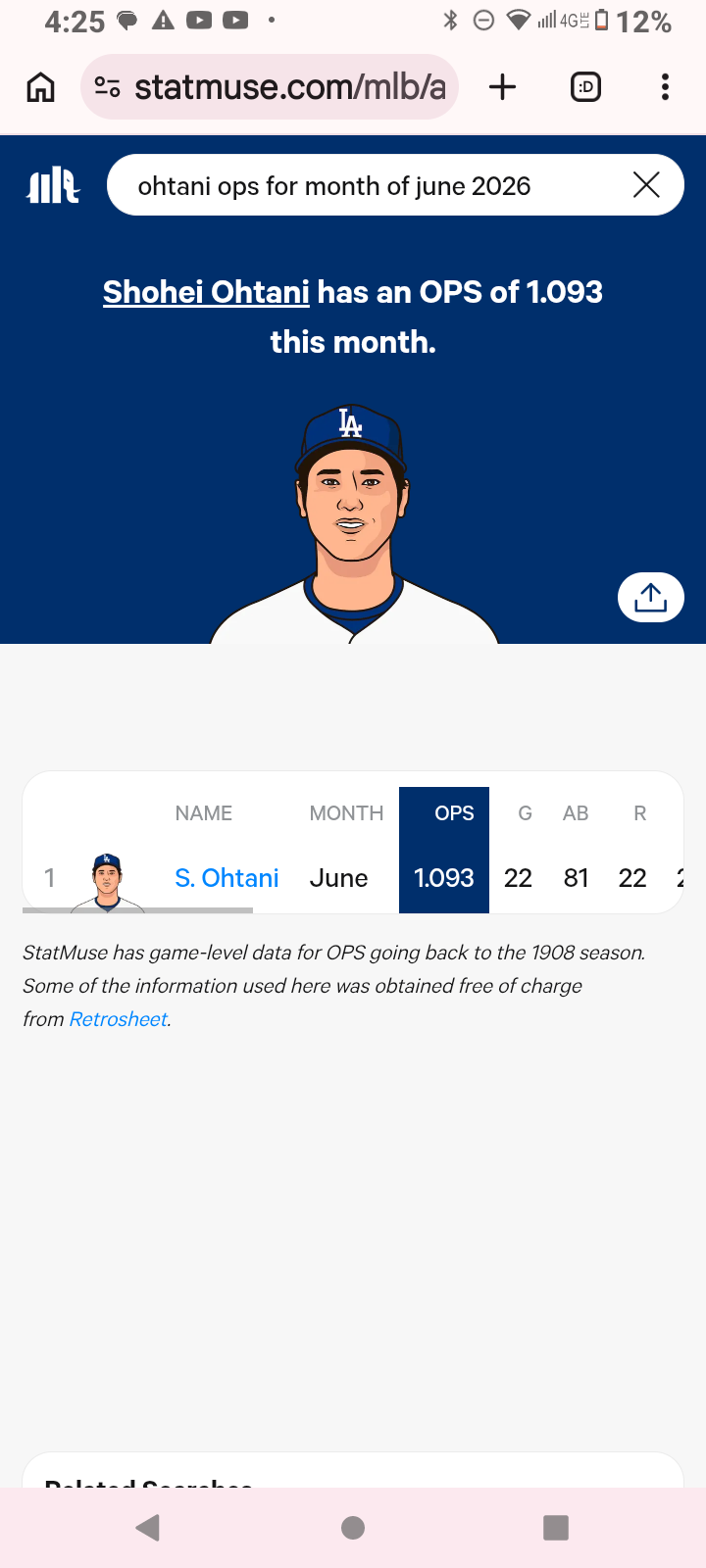Go to the browser home page
Image resolution: width=706 pixels, height=1568 pixels.
(40, 87)
